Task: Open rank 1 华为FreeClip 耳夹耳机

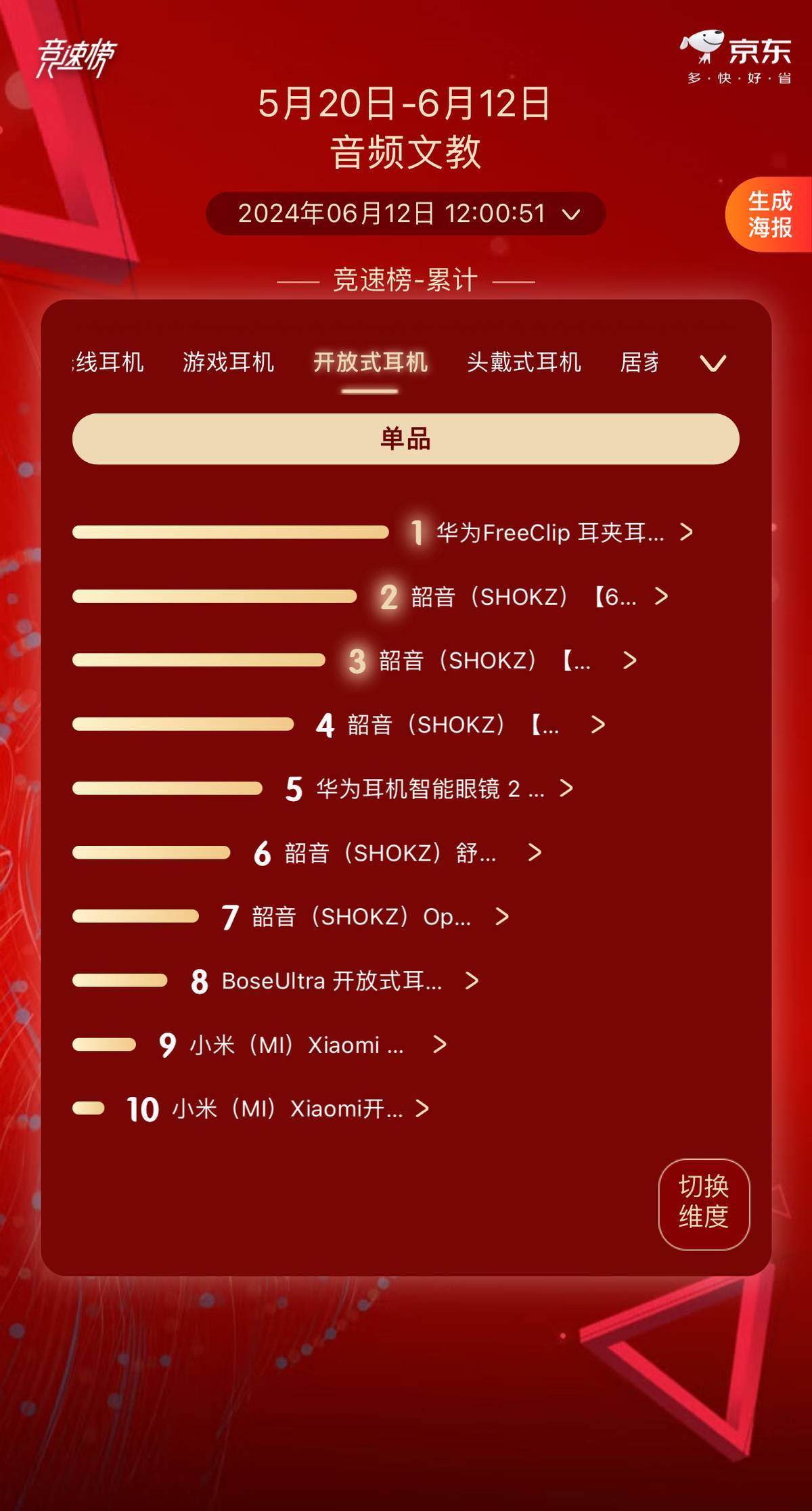Action: (x=551, y=533)
